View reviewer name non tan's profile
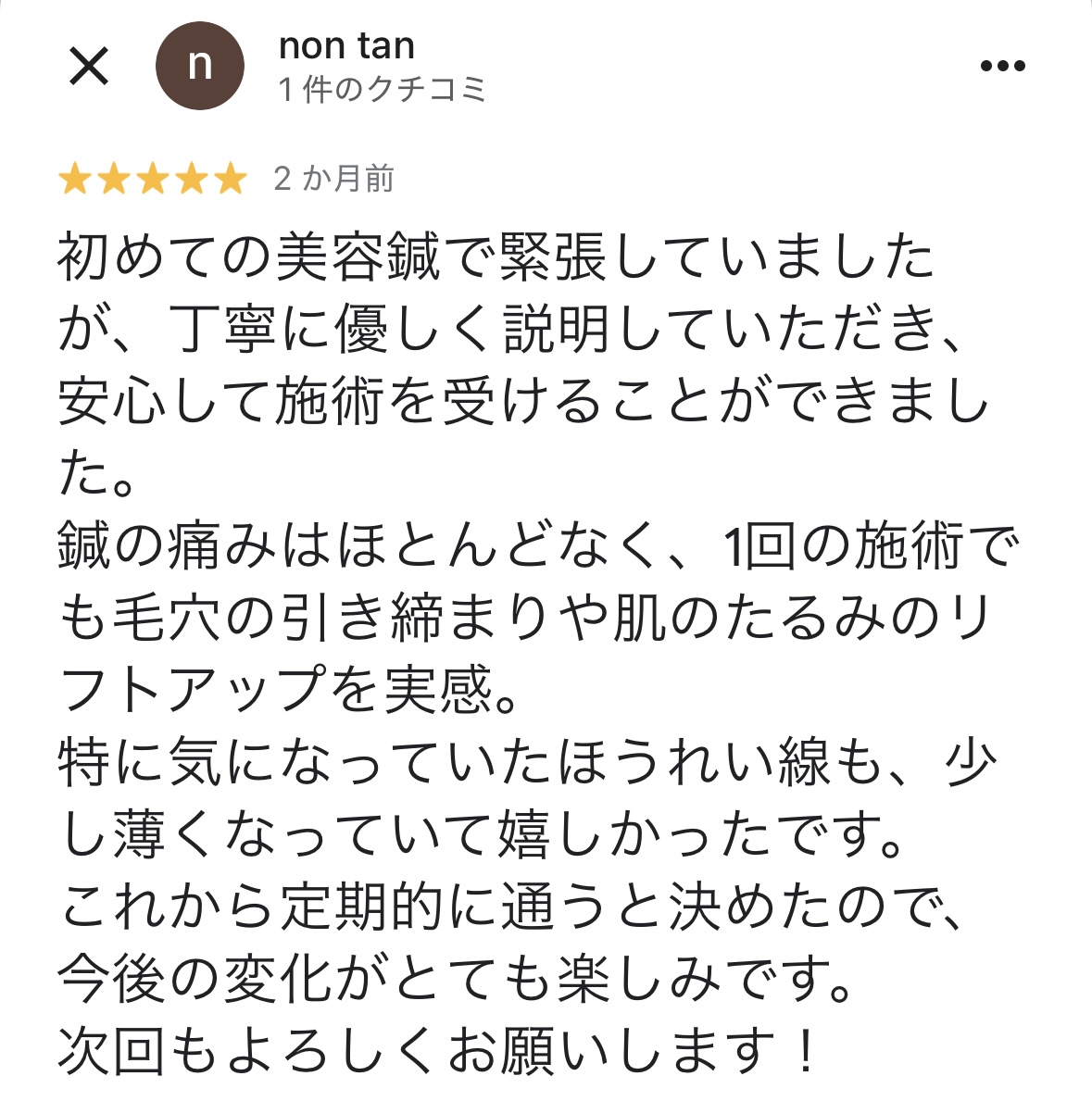This screenshot has height=1101, width=1092. pos(346,46)
